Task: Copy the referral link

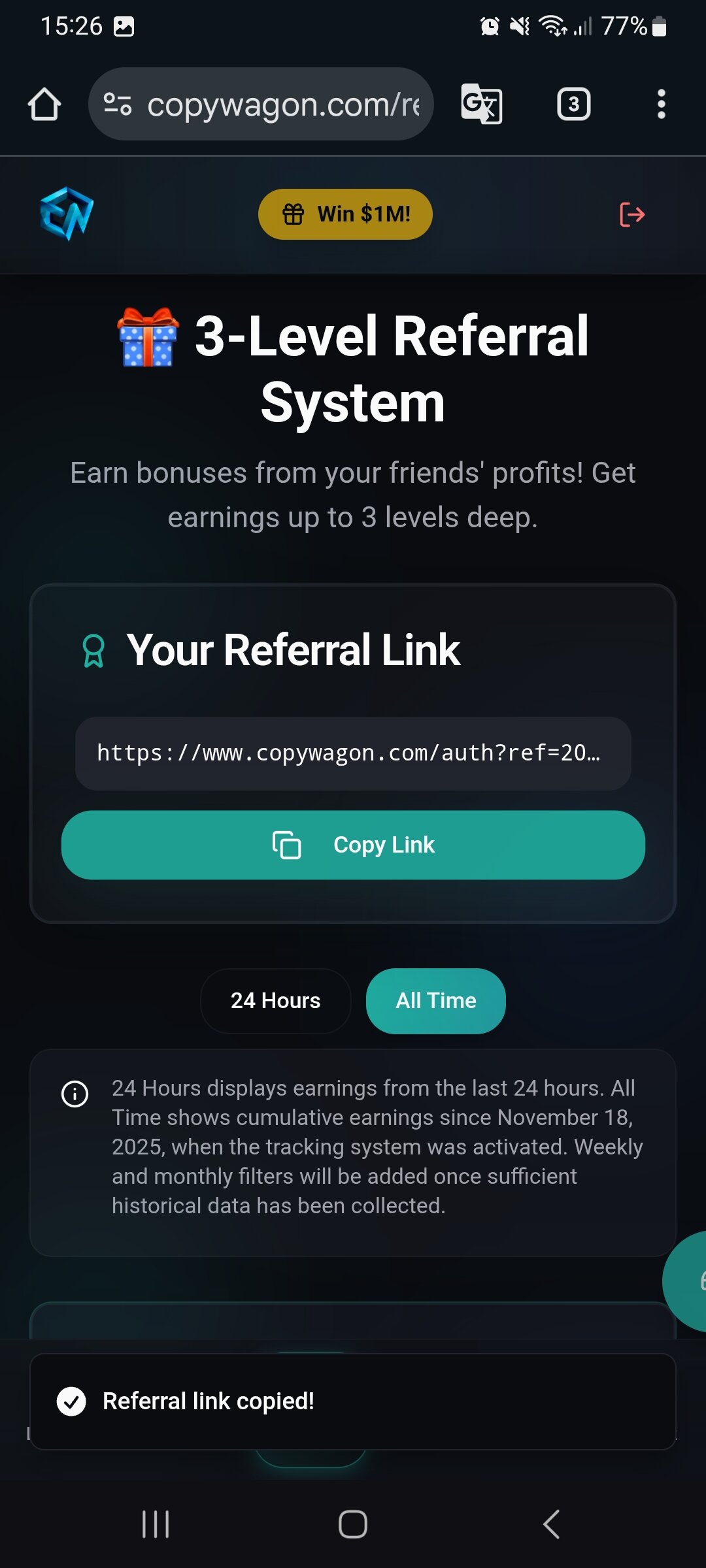Action: point(353,845)
